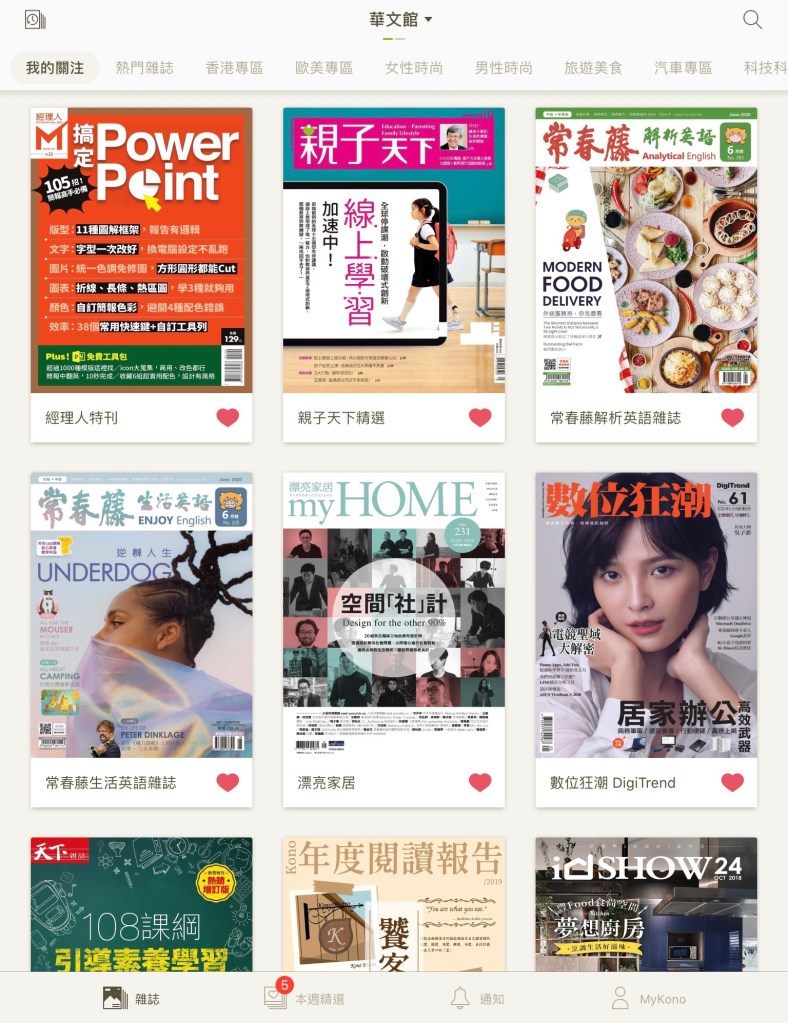Unfollow 經理人特刊 with its heart icon
The height and width of the screenshot is (1023, 788).
pos(228,417)
